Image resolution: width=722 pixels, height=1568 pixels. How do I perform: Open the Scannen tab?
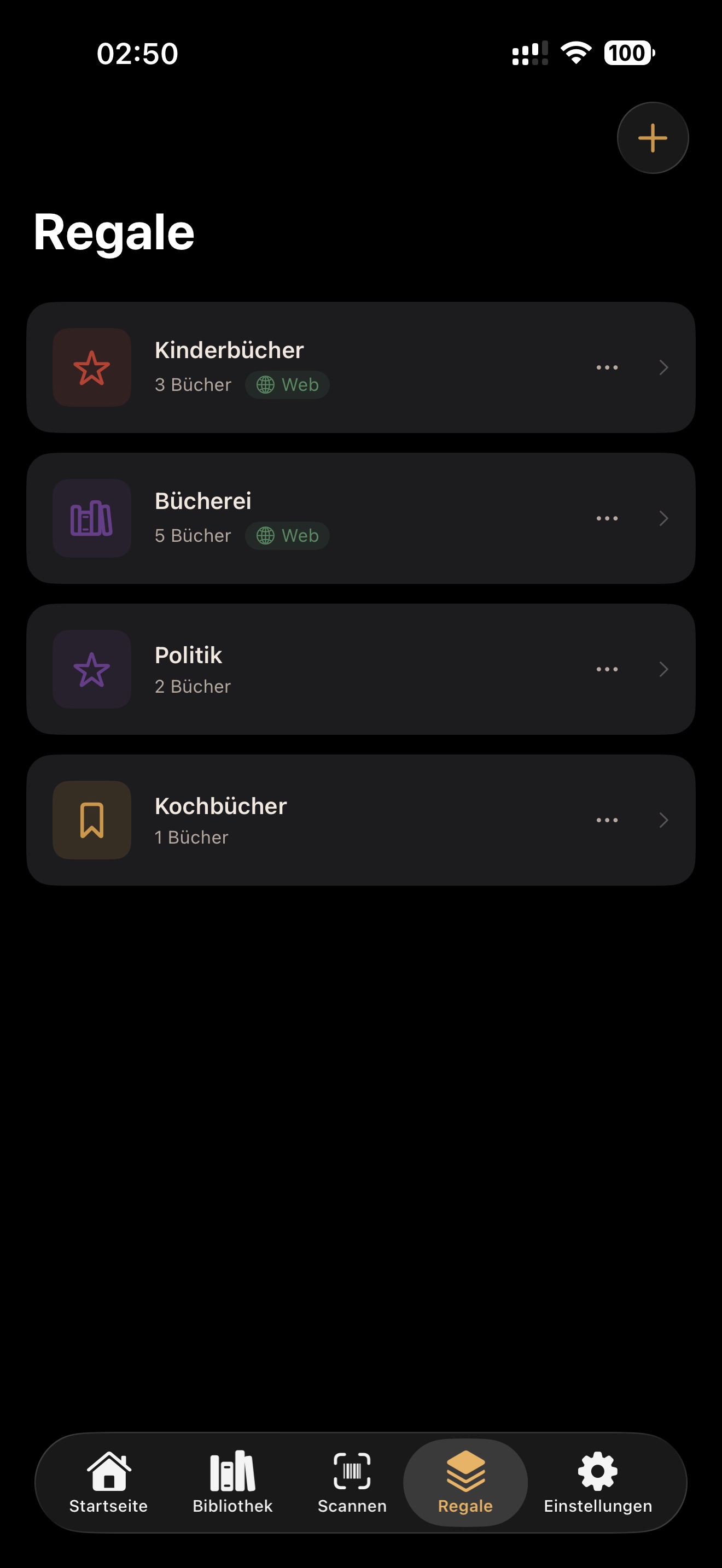click(x=352, y=1483)
